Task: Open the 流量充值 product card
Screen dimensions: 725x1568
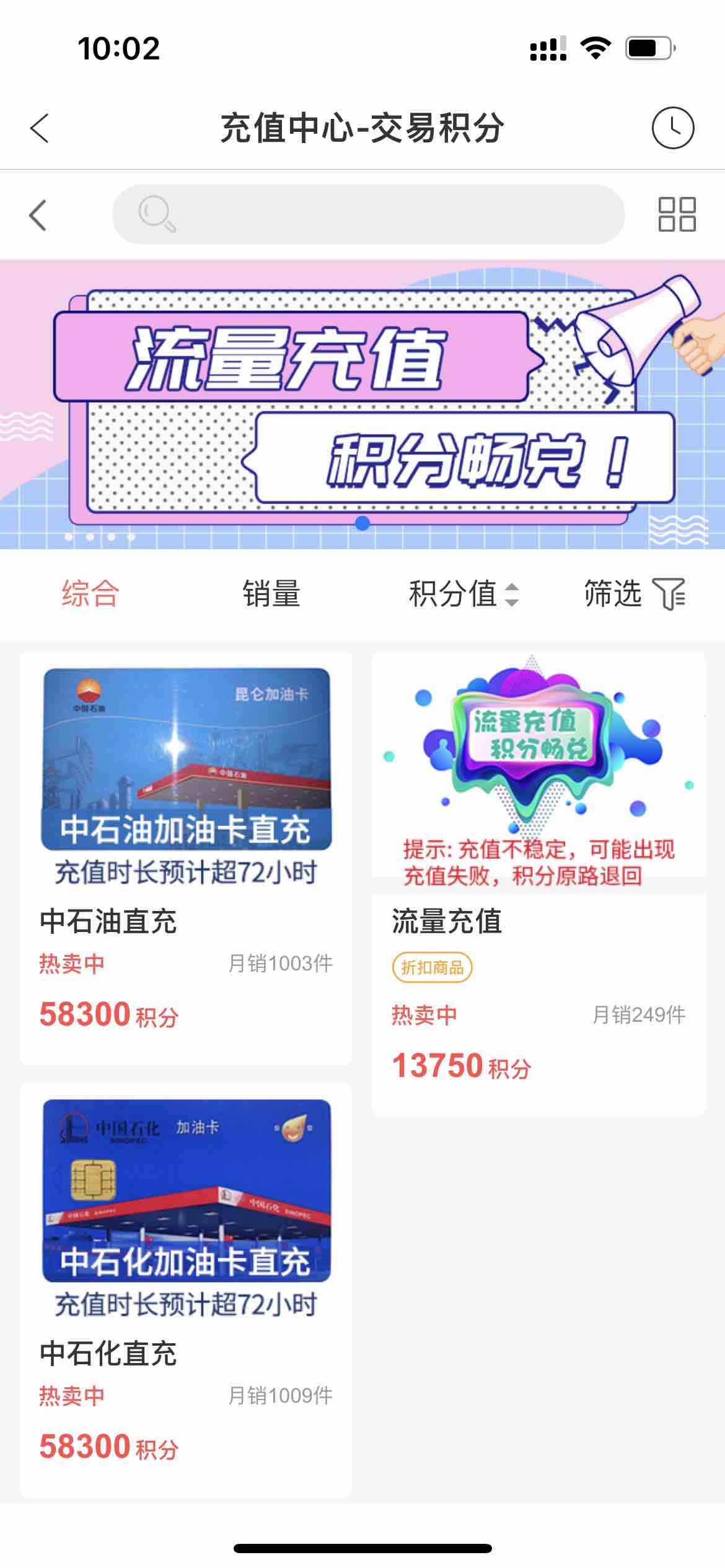Action: (538, 882)
